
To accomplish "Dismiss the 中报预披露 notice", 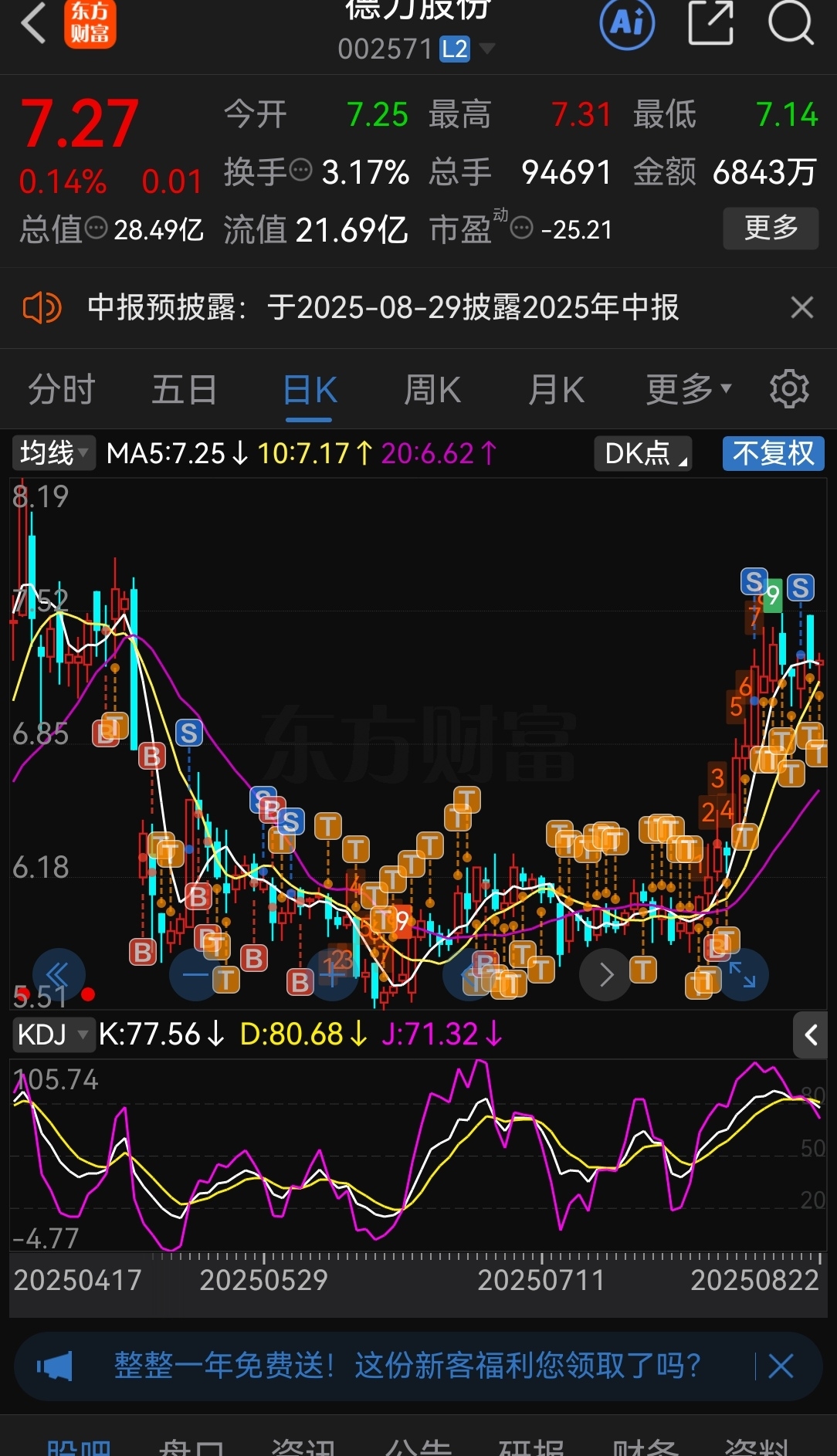I will point(802,307).
